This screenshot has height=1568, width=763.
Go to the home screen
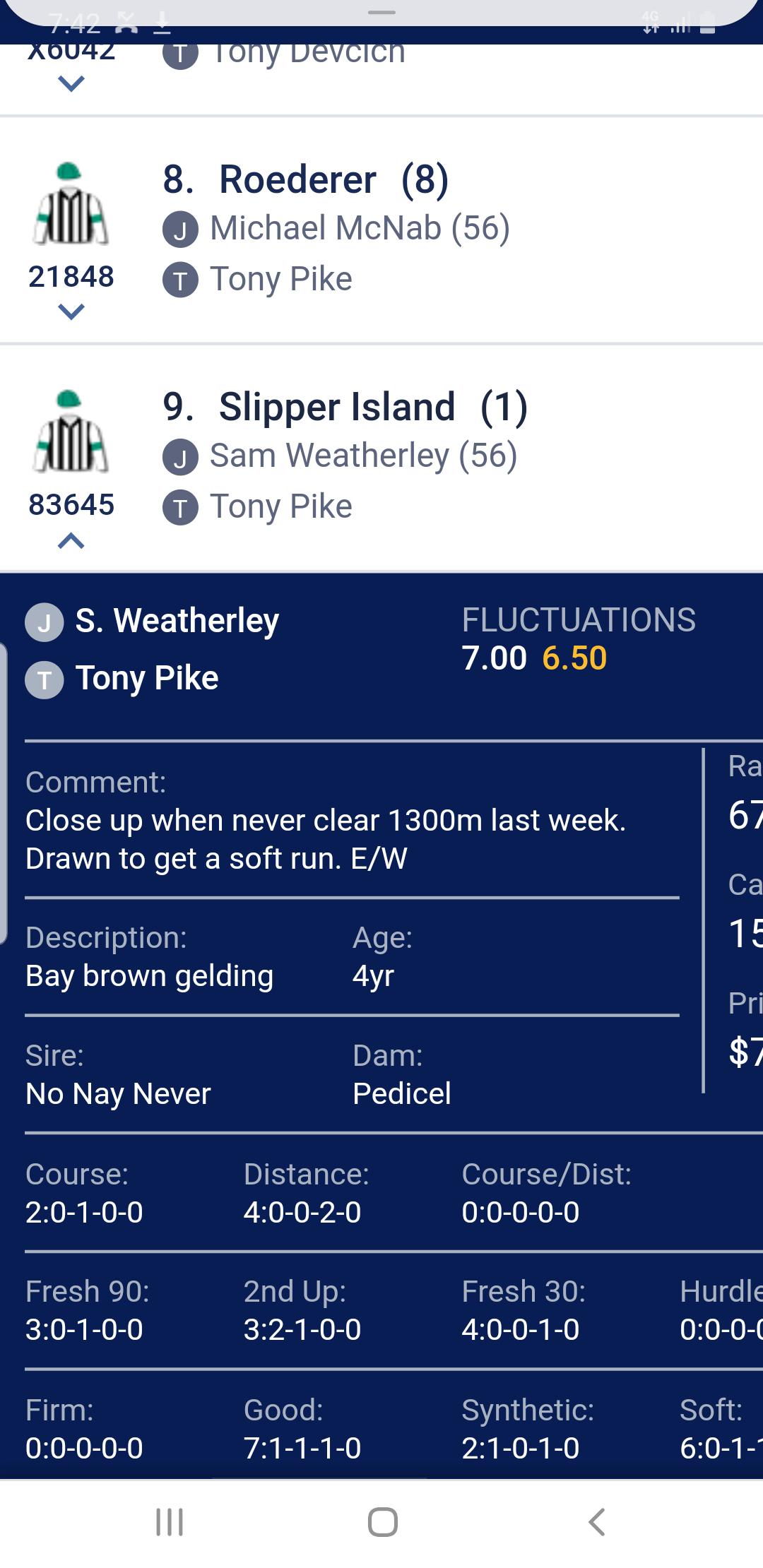pos(382,1521)
